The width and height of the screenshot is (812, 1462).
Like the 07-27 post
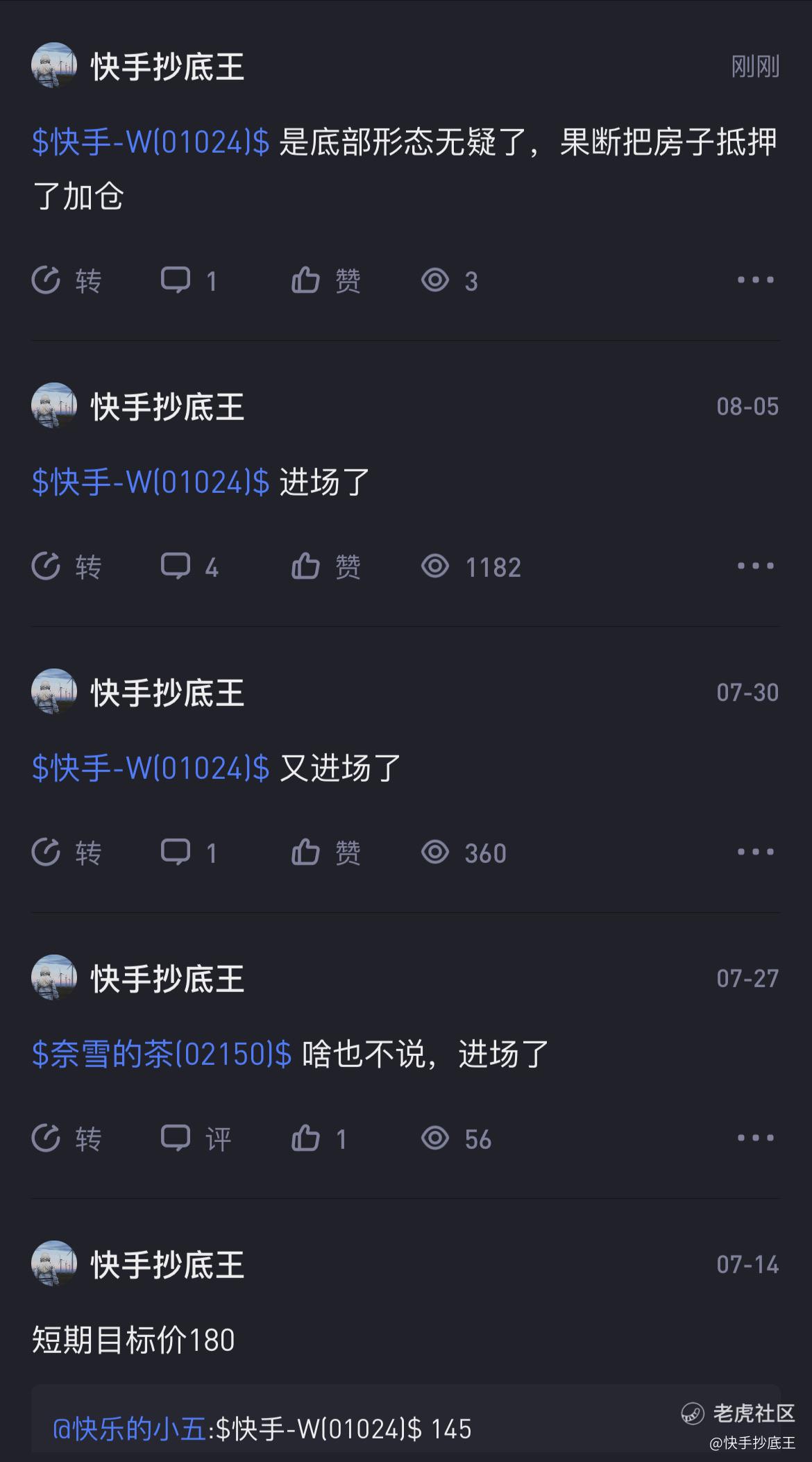click(x=318, y=1138)
